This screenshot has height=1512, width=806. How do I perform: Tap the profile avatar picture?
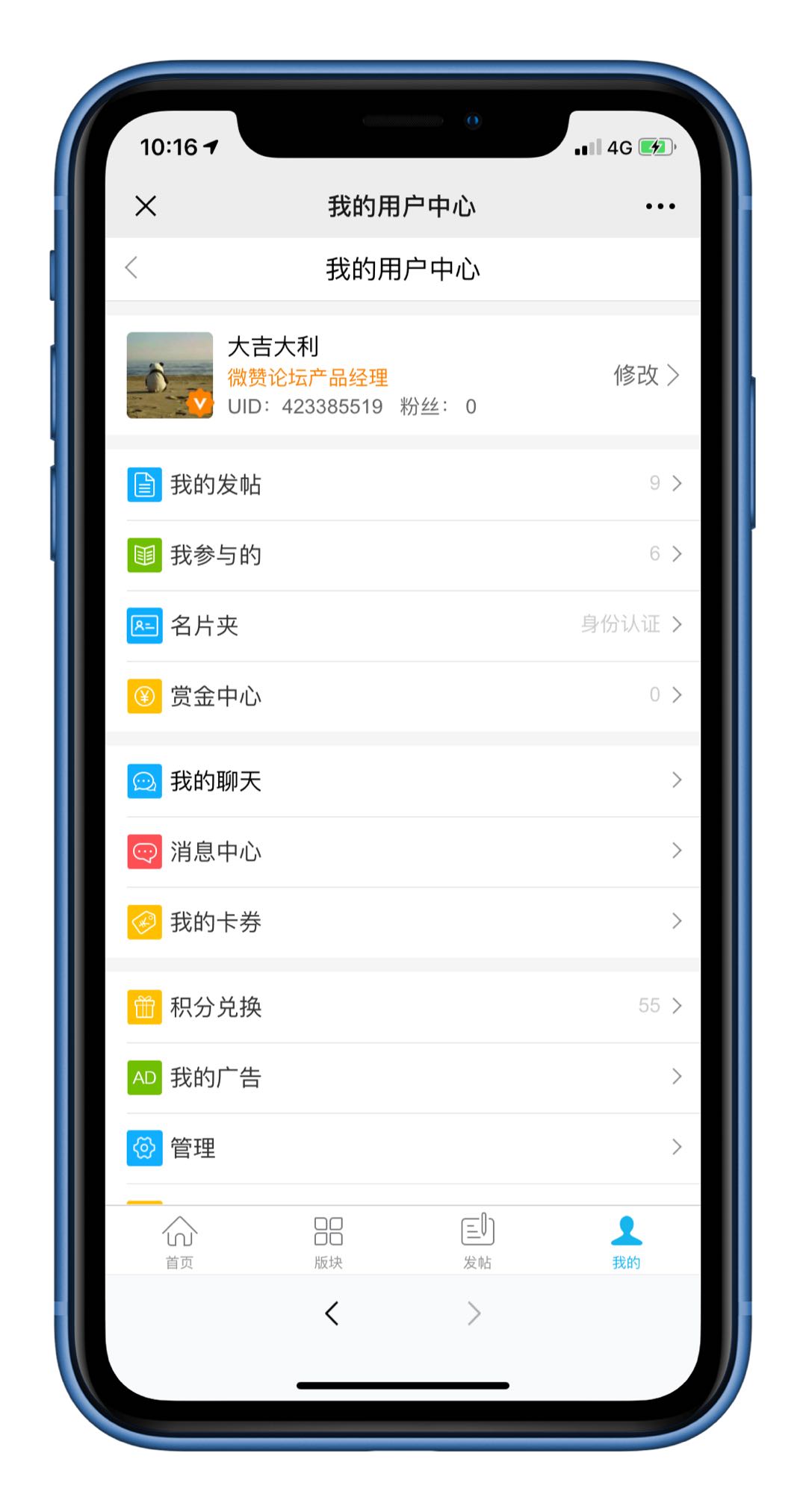click(170, 375)
